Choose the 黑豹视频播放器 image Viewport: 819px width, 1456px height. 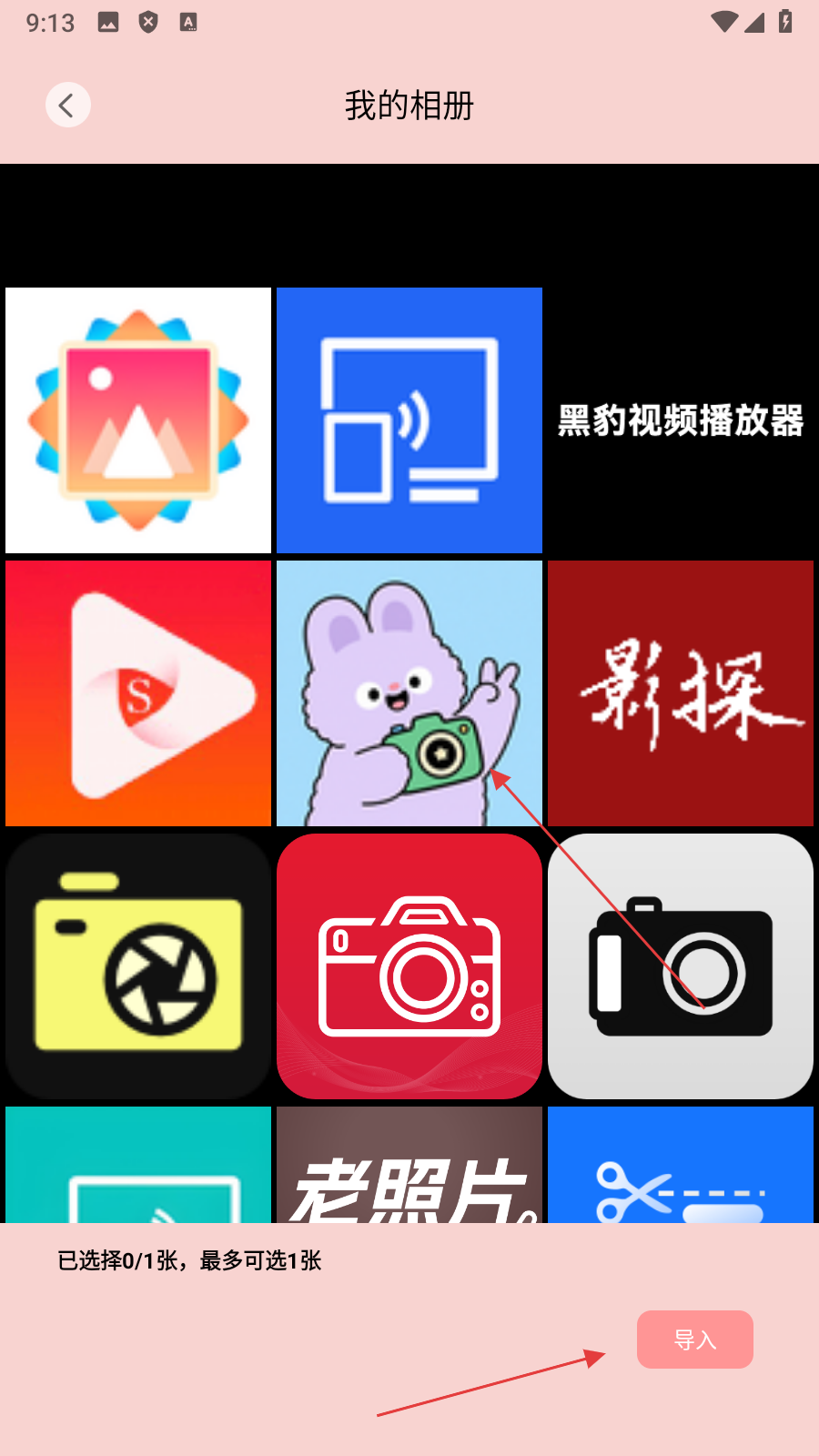tap(681, 420)
